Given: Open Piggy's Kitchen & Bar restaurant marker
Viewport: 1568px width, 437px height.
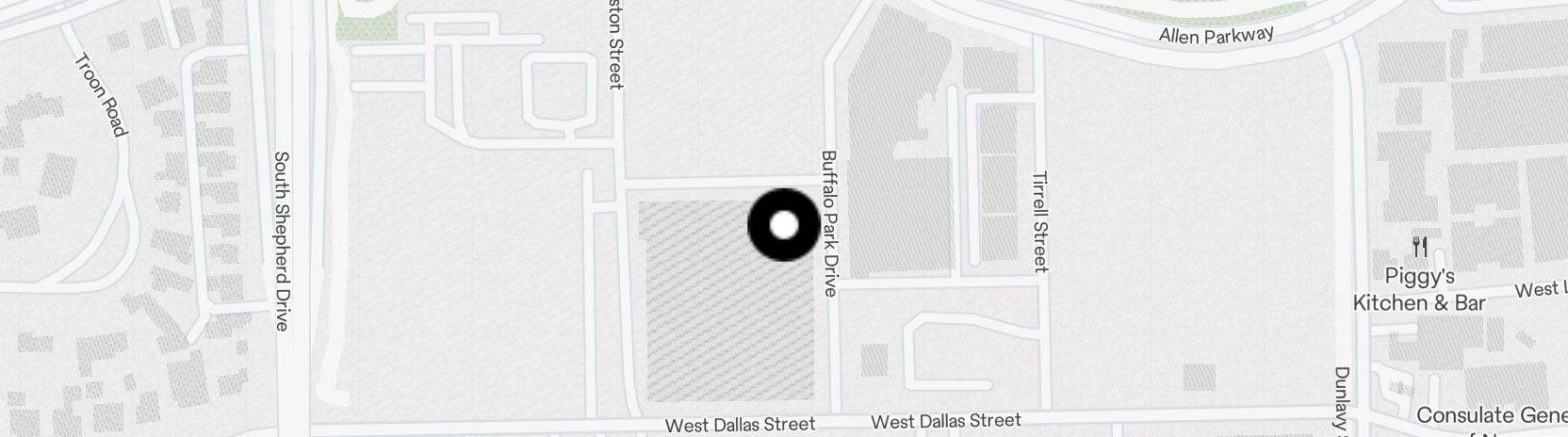Looking at the screenshot, I should (1420, 248).
